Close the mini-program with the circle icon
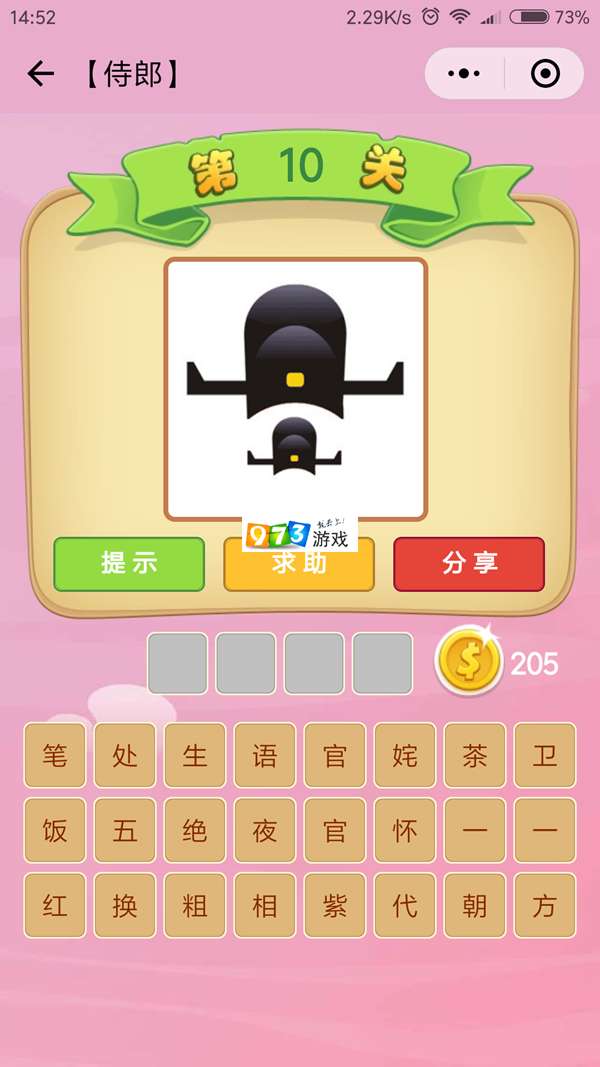This screenshot has width=600, height=1067. pos(545,74)
